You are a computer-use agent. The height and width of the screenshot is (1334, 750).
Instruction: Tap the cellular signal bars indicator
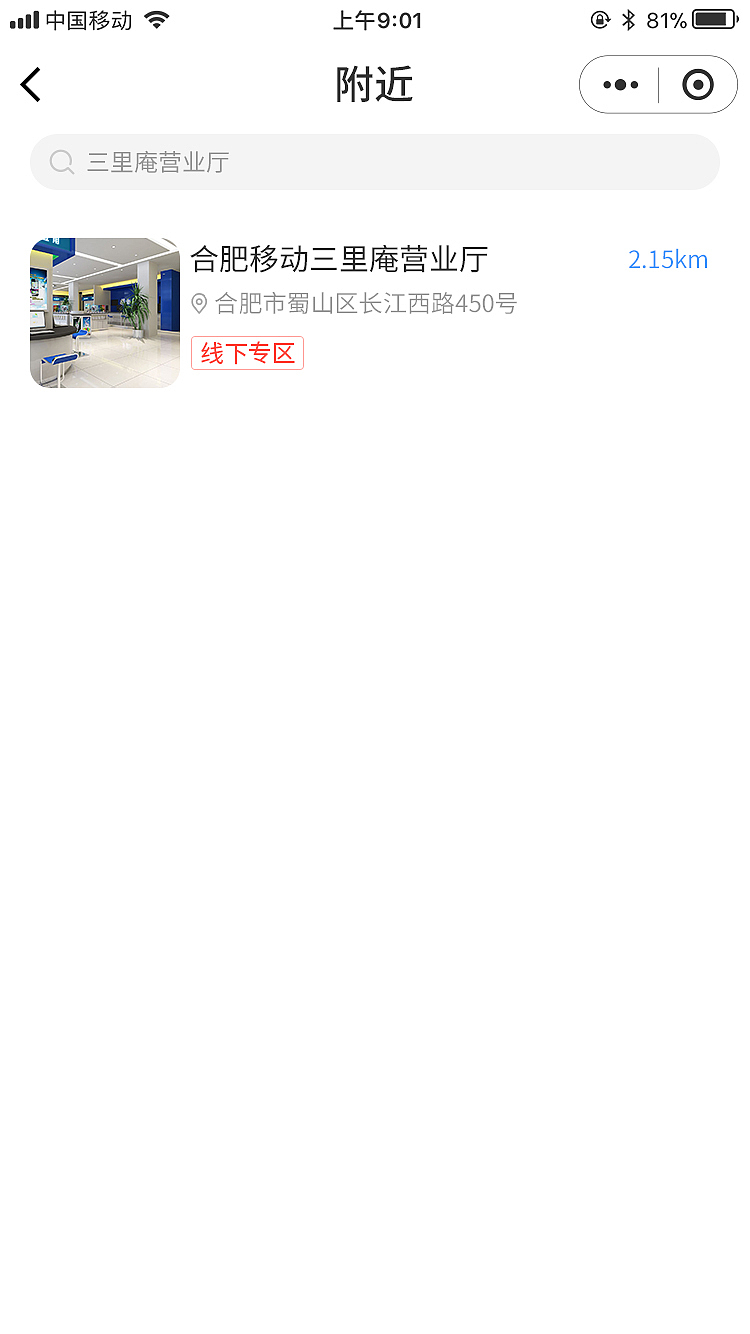[x=22, y=18]
